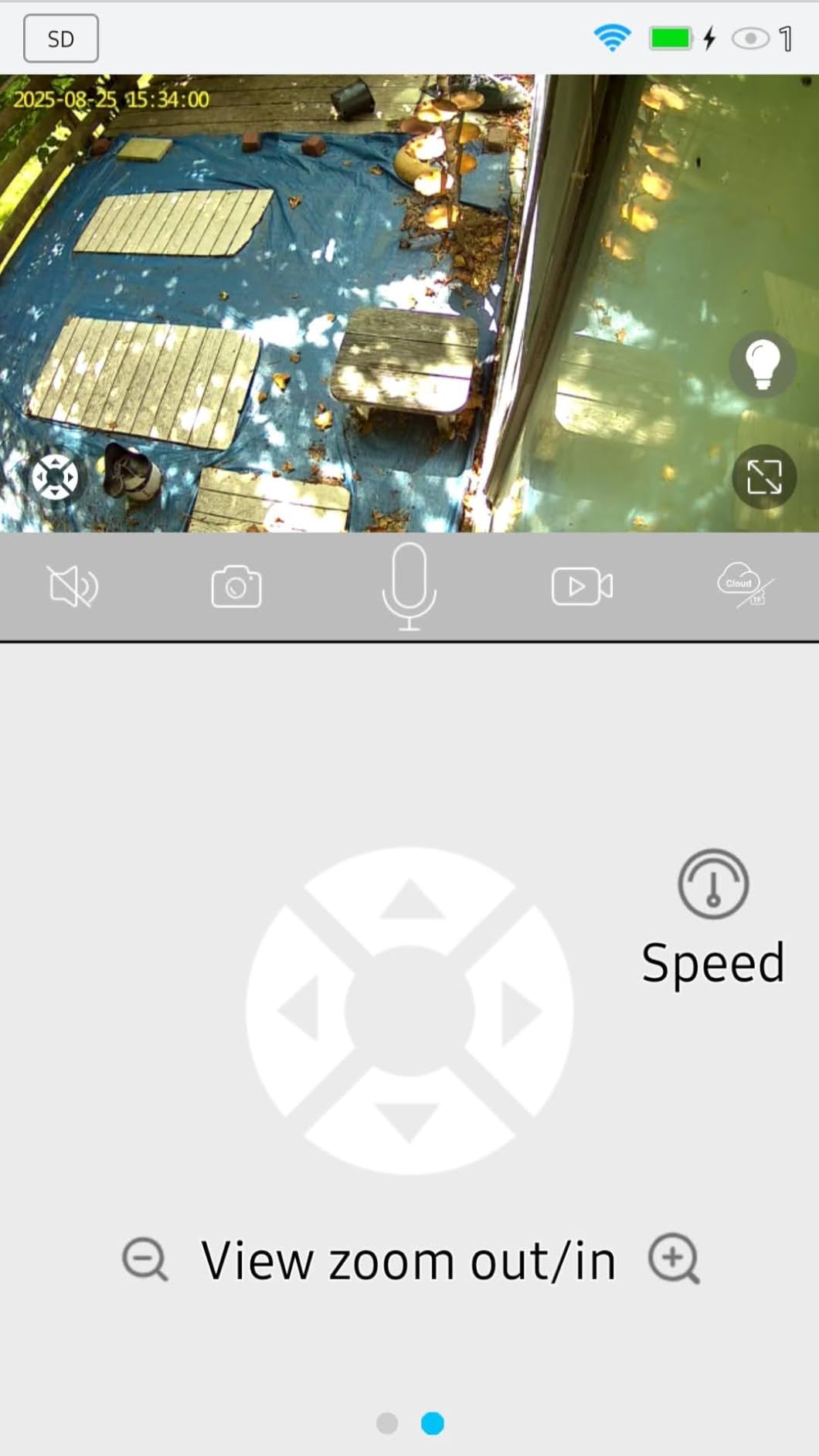Open the cloud storage playback icon
This screenshot has width=819, height=1456.
(745, 585)
